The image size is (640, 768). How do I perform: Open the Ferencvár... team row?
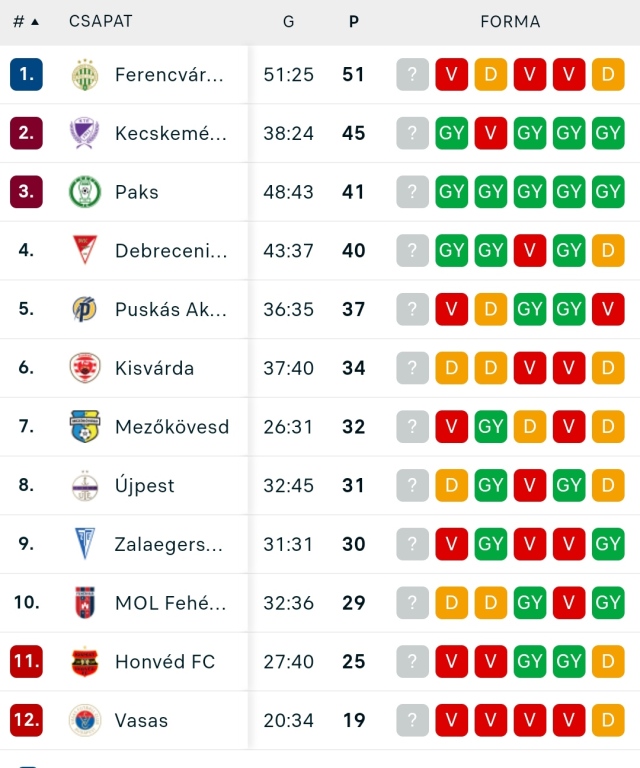(x=169, y=75)
